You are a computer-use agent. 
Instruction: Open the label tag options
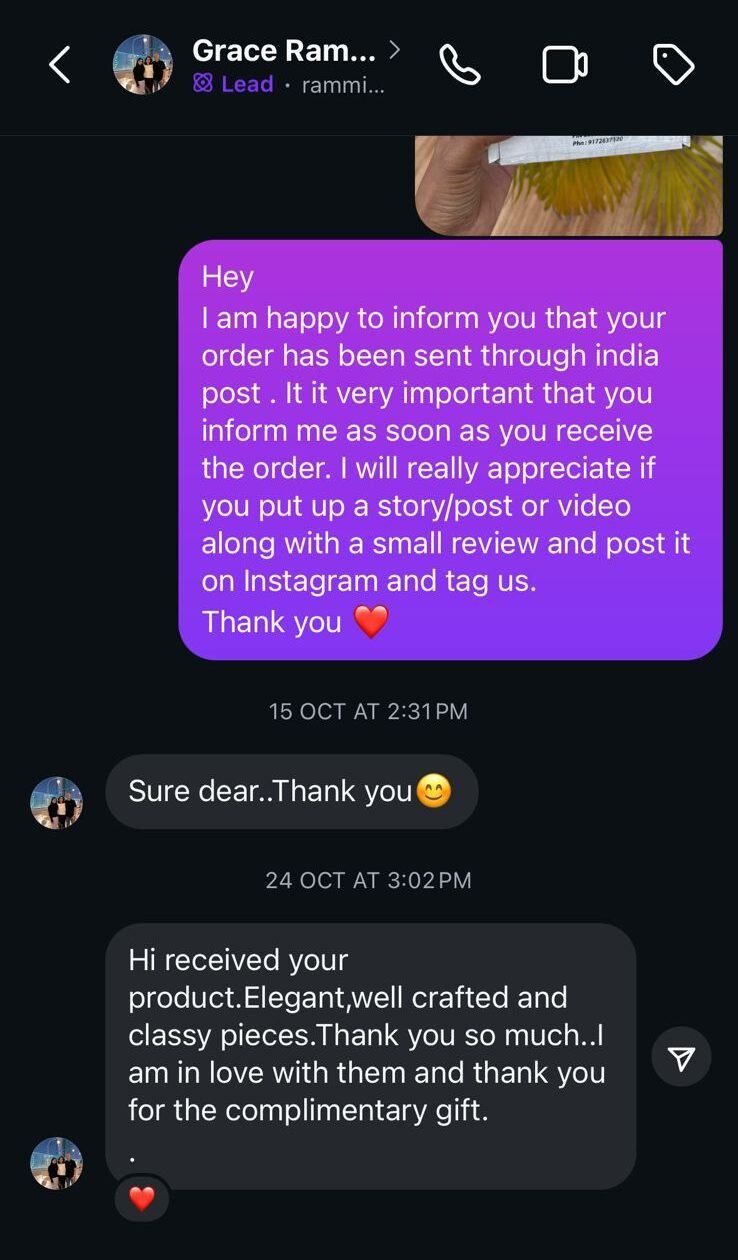point(673,66)
